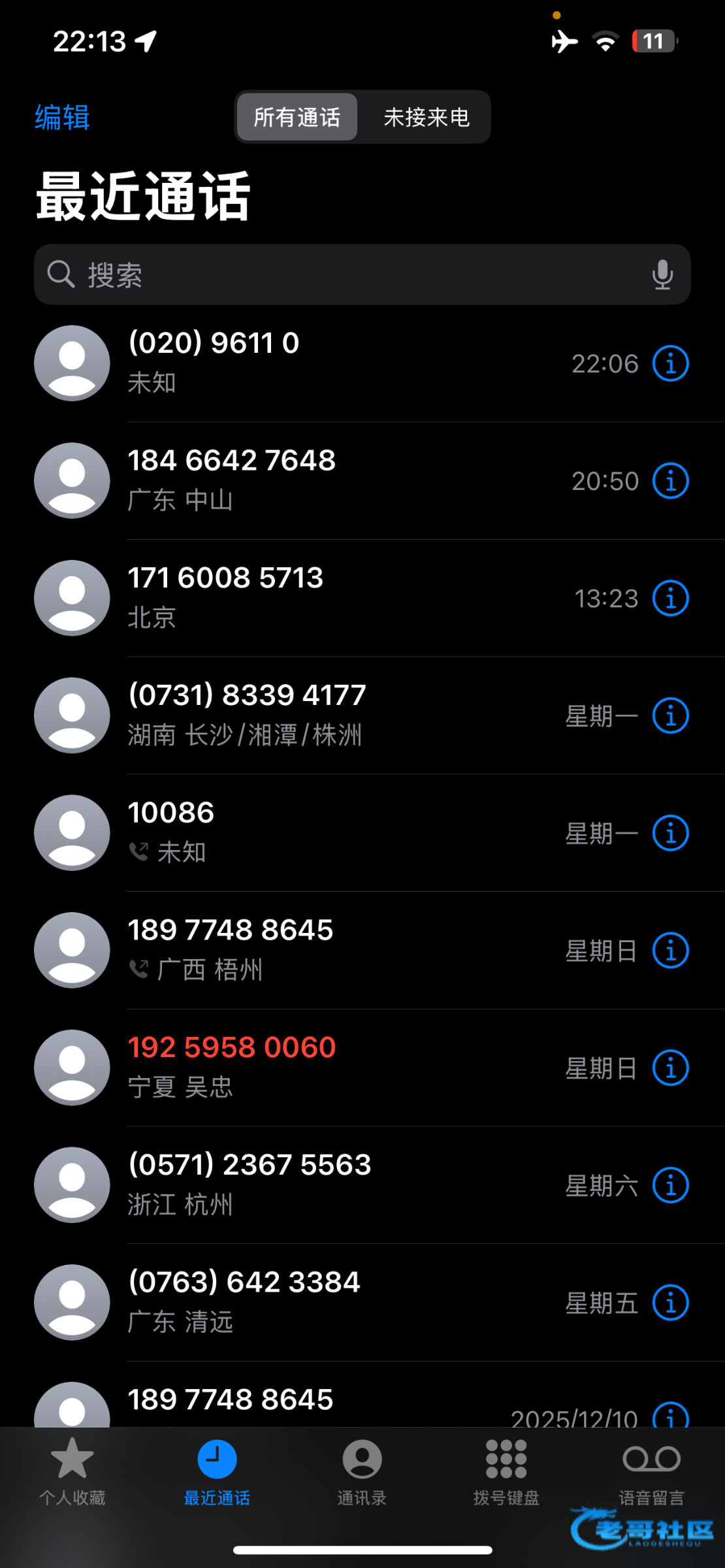This screenshot has height=1568, width=725.
Task: Select the 最近通话 recents tab
Action: 217,1470
